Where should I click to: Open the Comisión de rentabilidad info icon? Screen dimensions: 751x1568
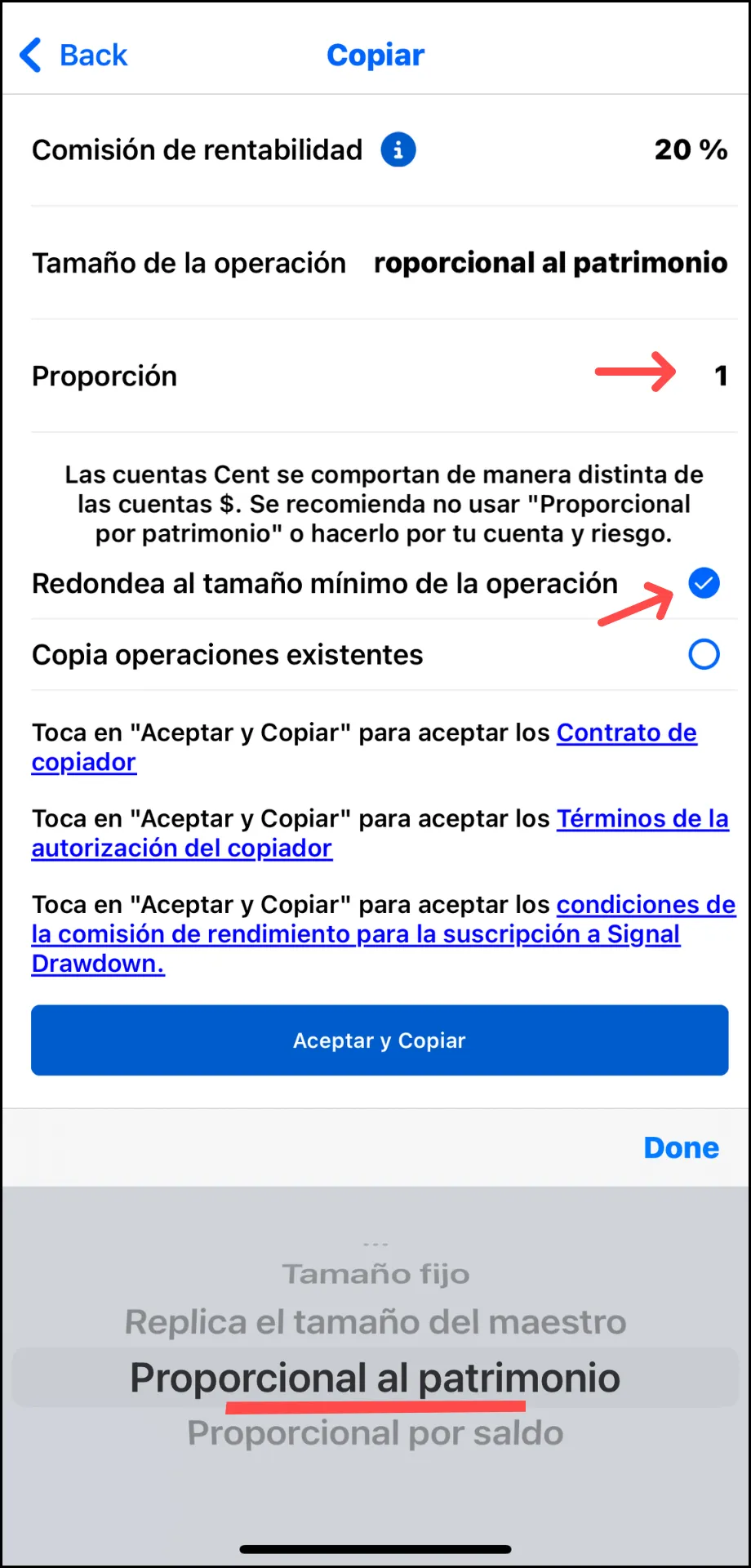pyautogui.click(x=398, y=149)
